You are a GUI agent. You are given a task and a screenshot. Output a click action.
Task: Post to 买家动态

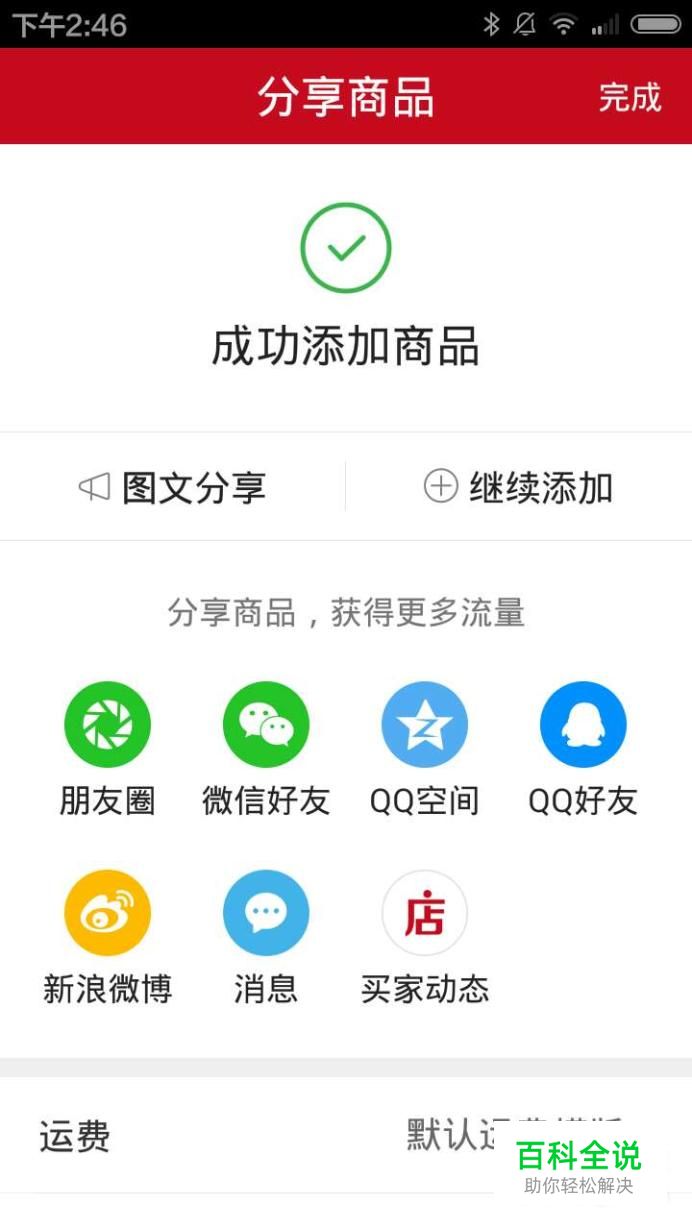point(425,937)
